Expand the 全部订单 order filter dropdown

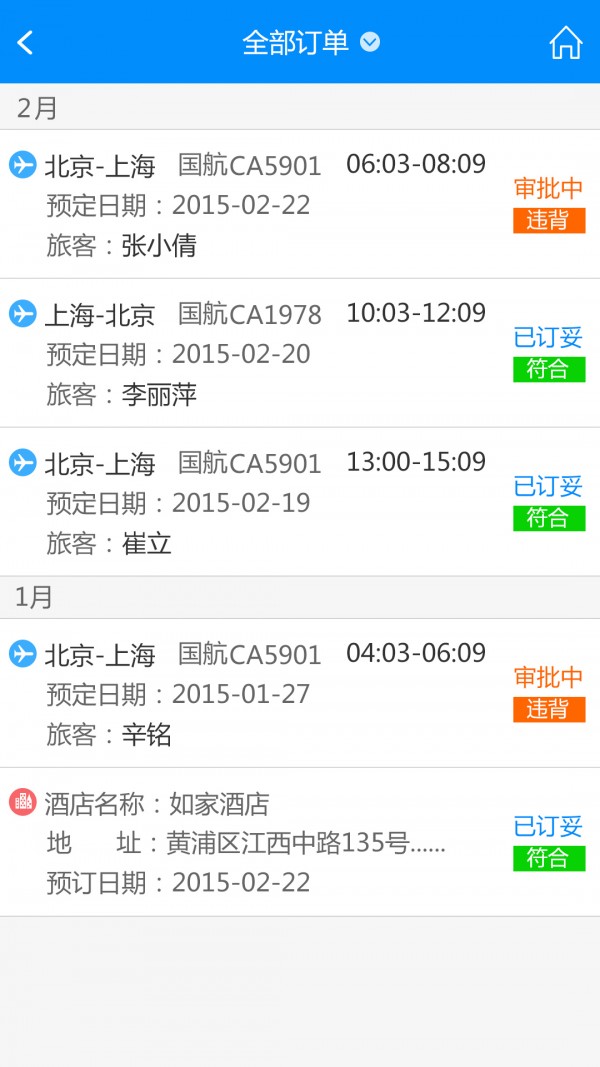(x=311, y=42)
